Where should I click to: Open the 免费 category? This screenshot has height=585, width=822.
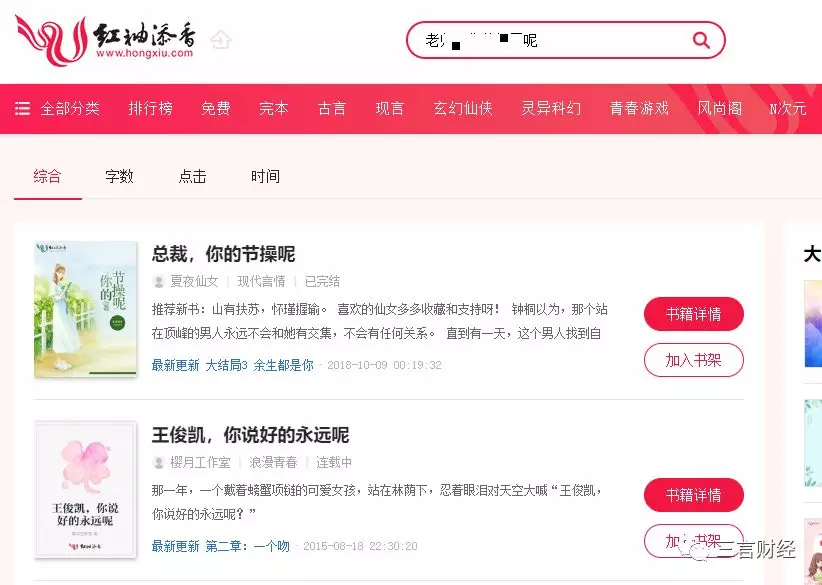point(216,108)
